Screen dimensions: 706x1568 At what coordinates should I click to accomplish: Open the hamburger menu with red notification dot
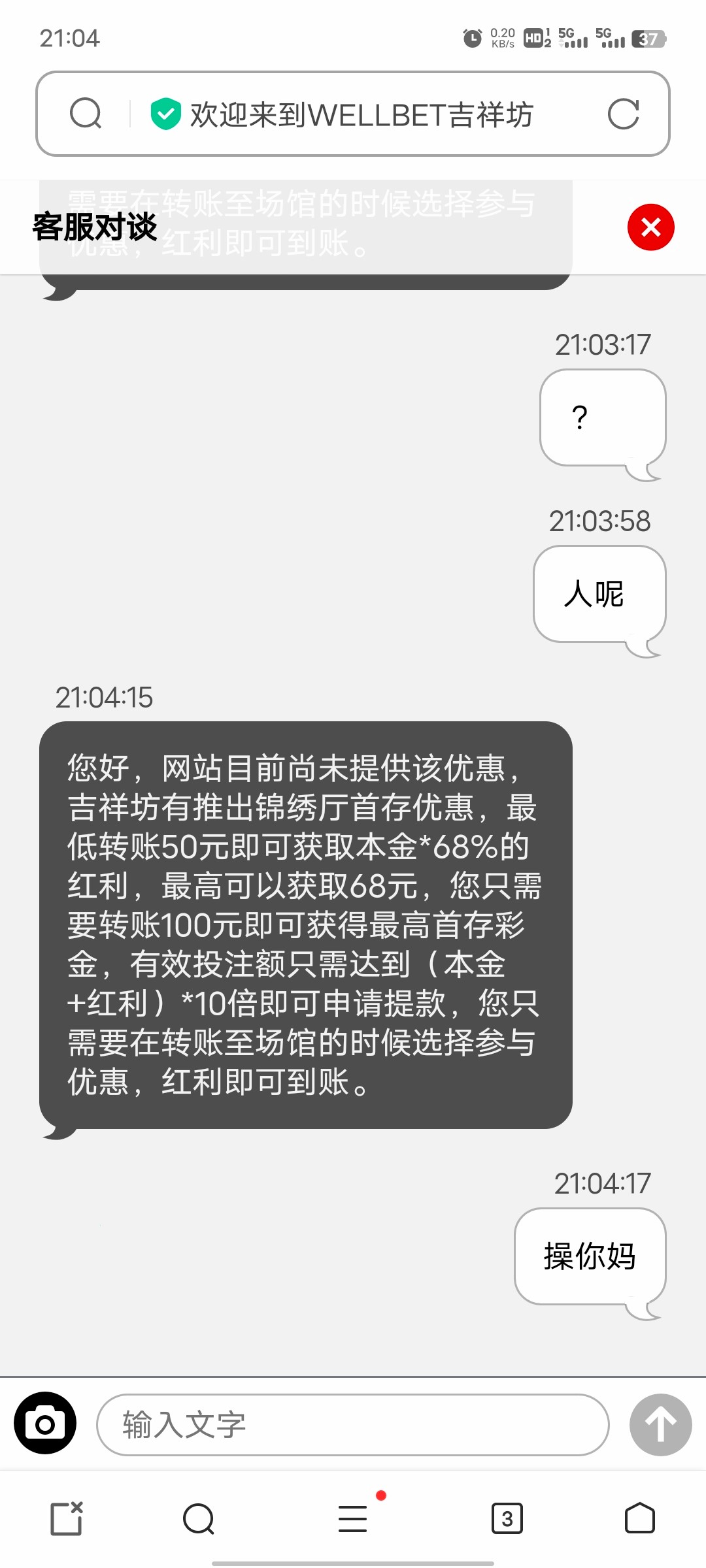[x=352, y=1519]
